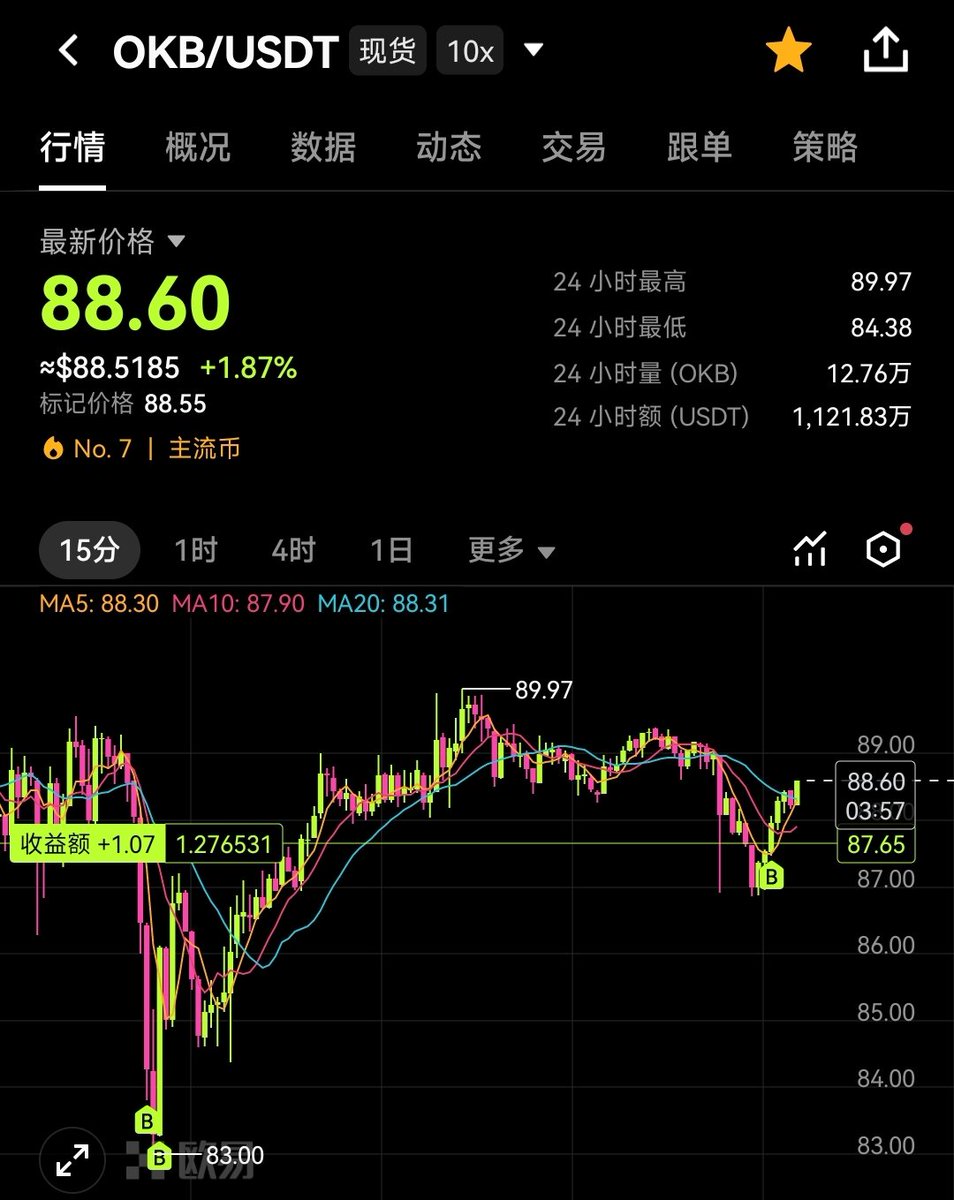Change chart interval to 4时
The width and height of the screenshot is (954, 1200).
294,550
